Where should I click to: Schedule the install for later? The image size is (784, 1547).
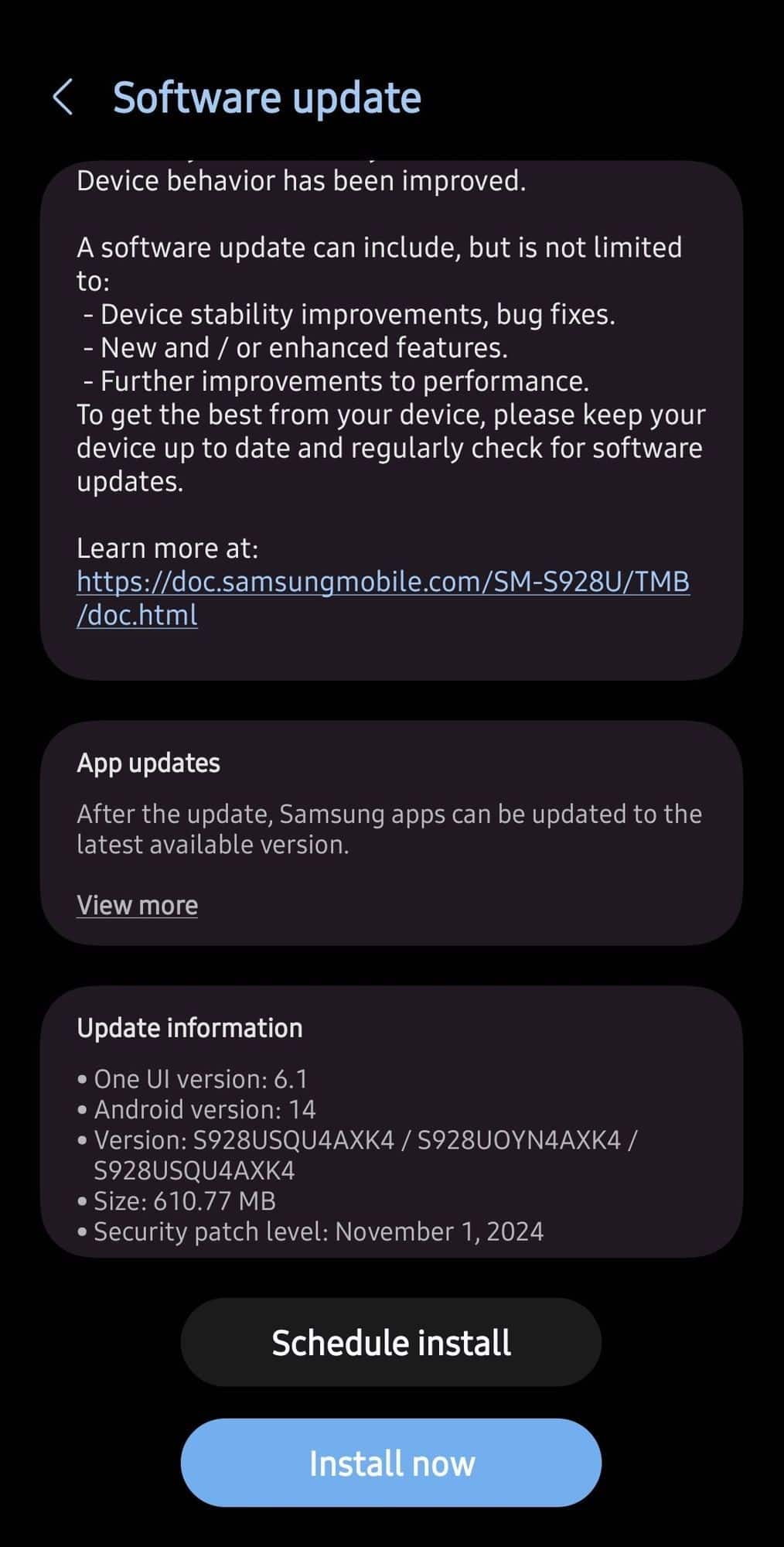coord(391,1342)
